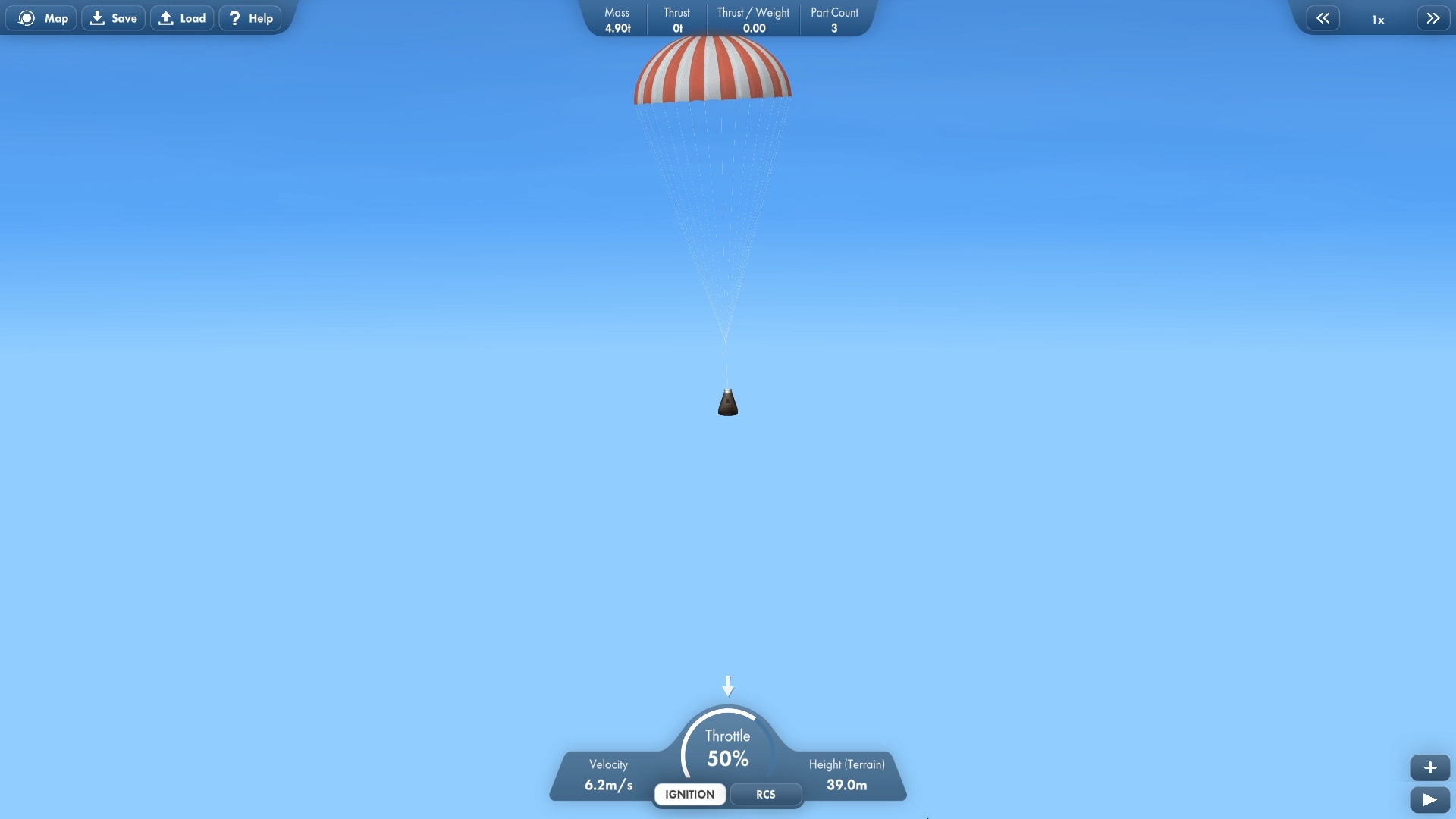Toggle engine IGNITION
Viewport: 1456px width, 819px height.
click(689, 794)
